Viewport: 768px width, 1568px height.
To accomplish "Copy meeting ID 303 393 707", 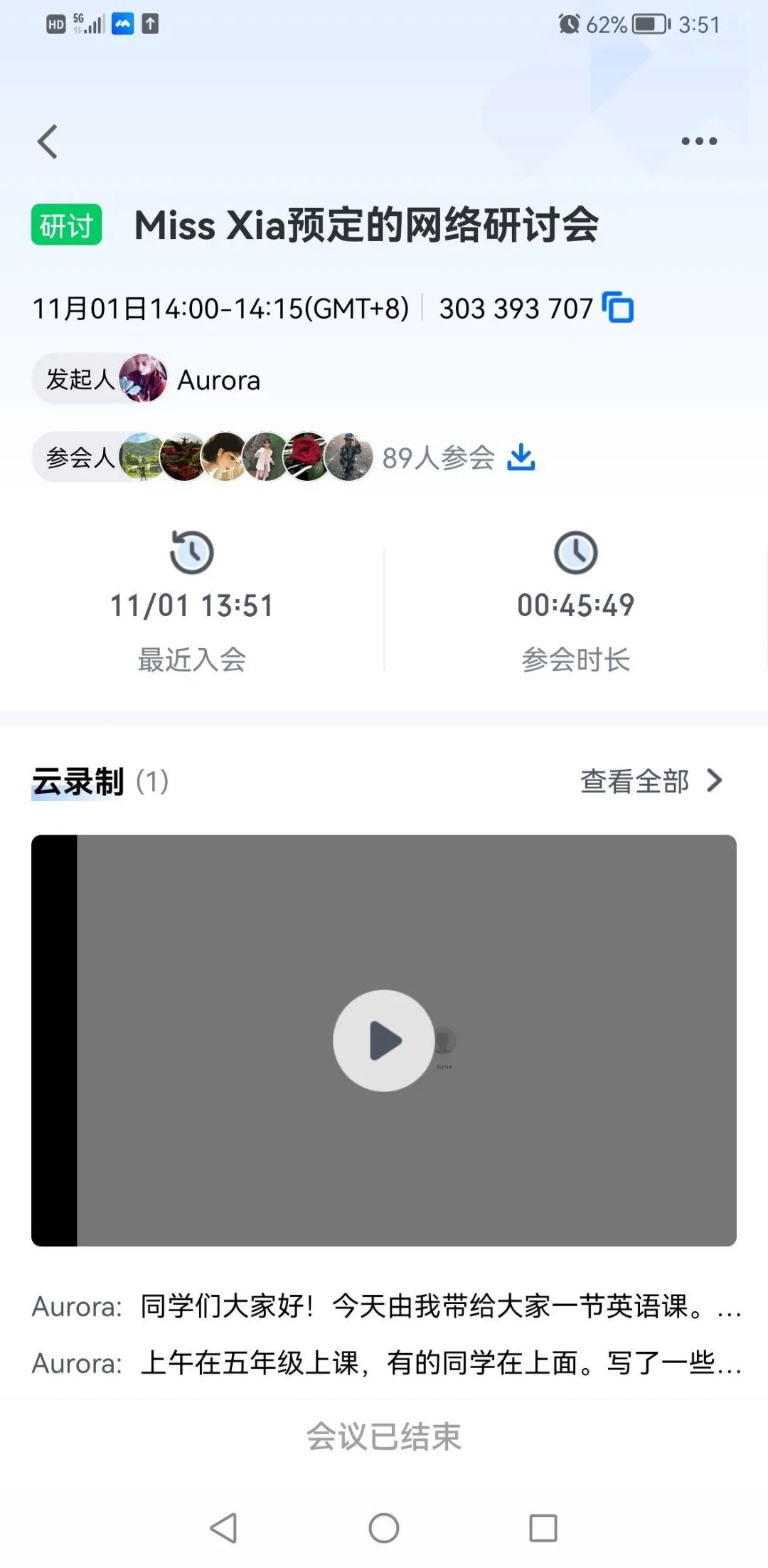I will click(618, 307).
